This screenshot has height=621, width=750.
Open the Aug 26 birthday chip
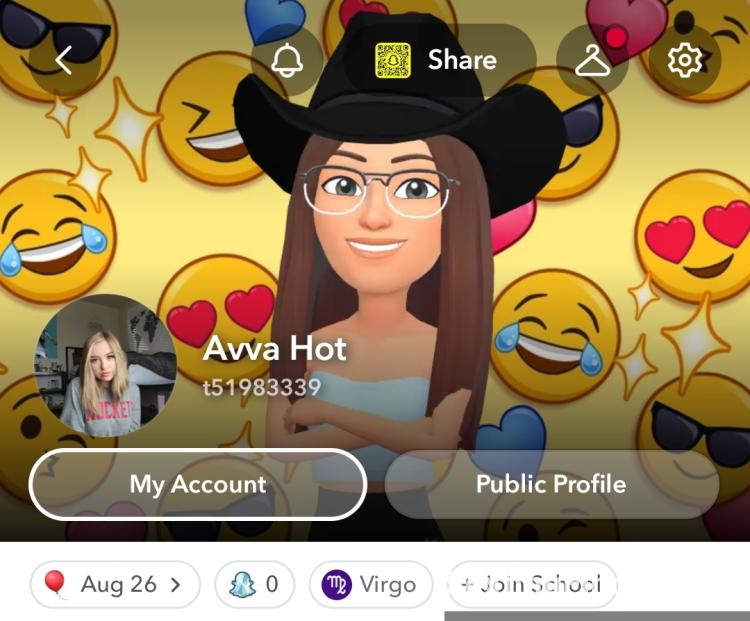[115, 585]
